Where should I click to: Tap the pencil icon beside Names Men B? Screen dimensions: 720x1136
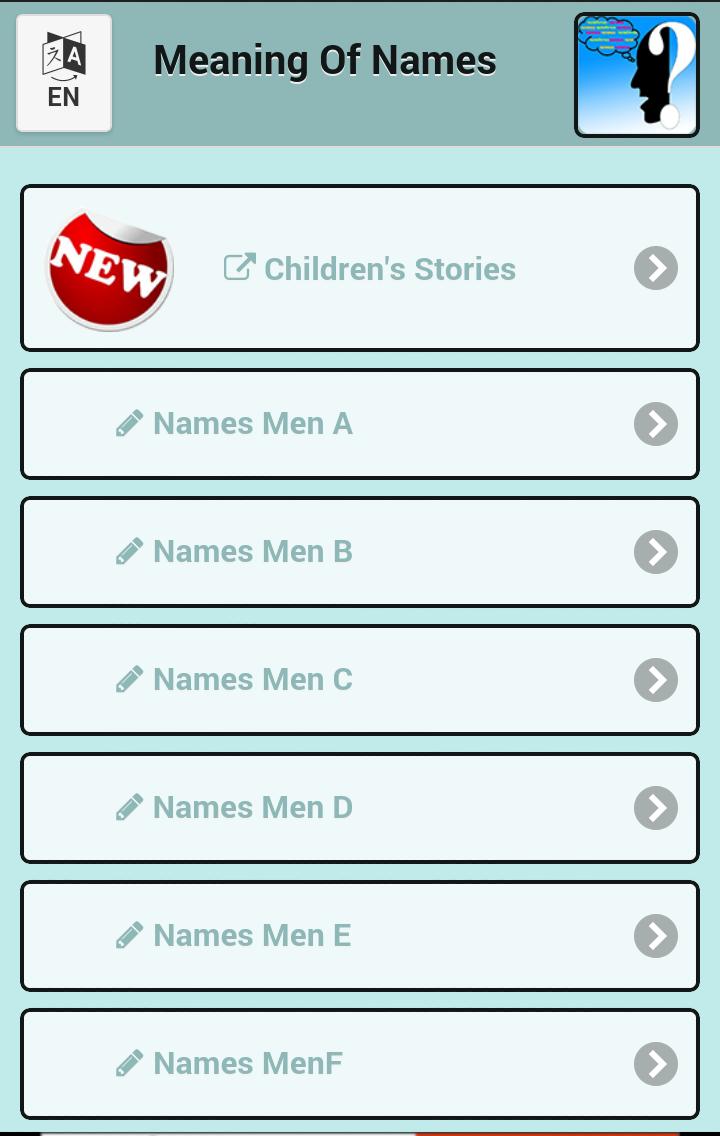(x=129, y=551)
